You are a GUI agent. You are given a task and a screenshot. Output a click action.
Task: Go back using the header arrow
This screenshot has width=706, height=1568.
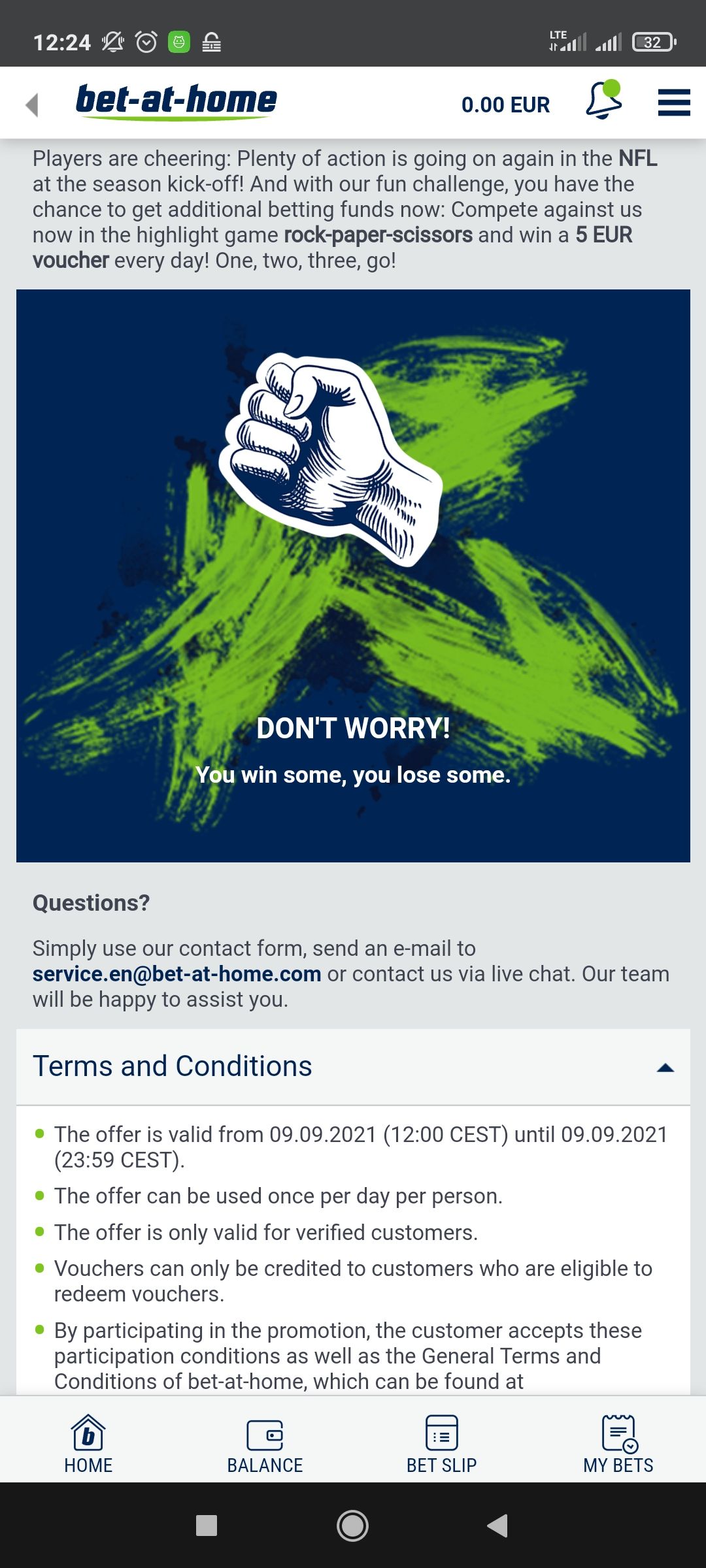coord(31,105)
